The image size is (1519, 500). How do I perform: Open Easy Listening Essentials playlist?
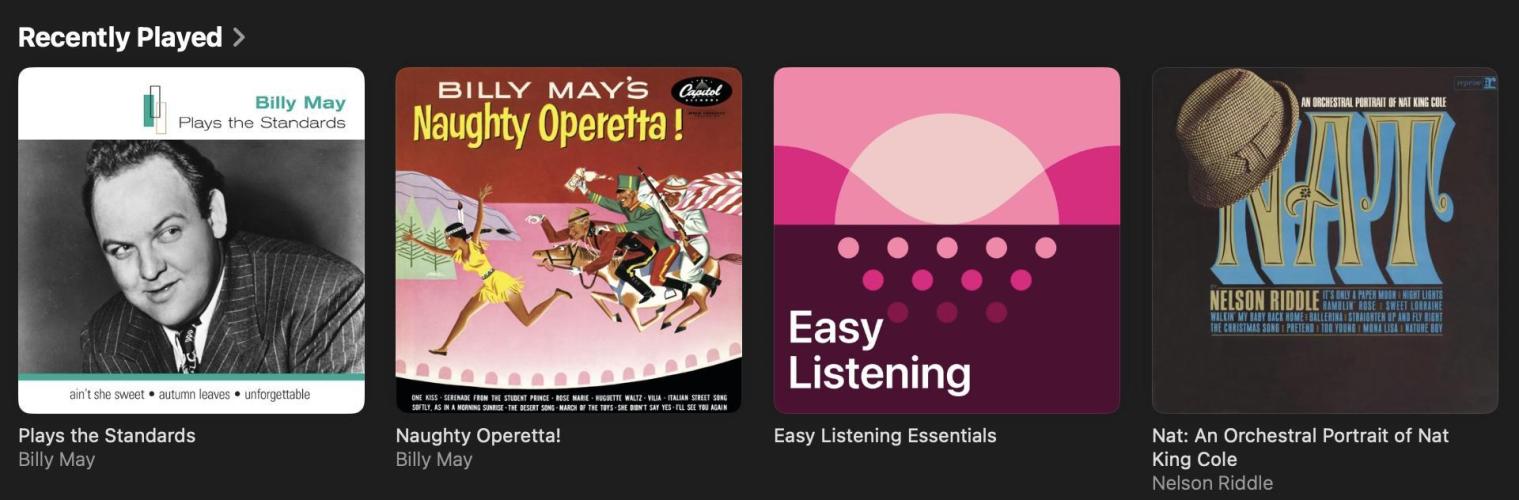(946, 240)
